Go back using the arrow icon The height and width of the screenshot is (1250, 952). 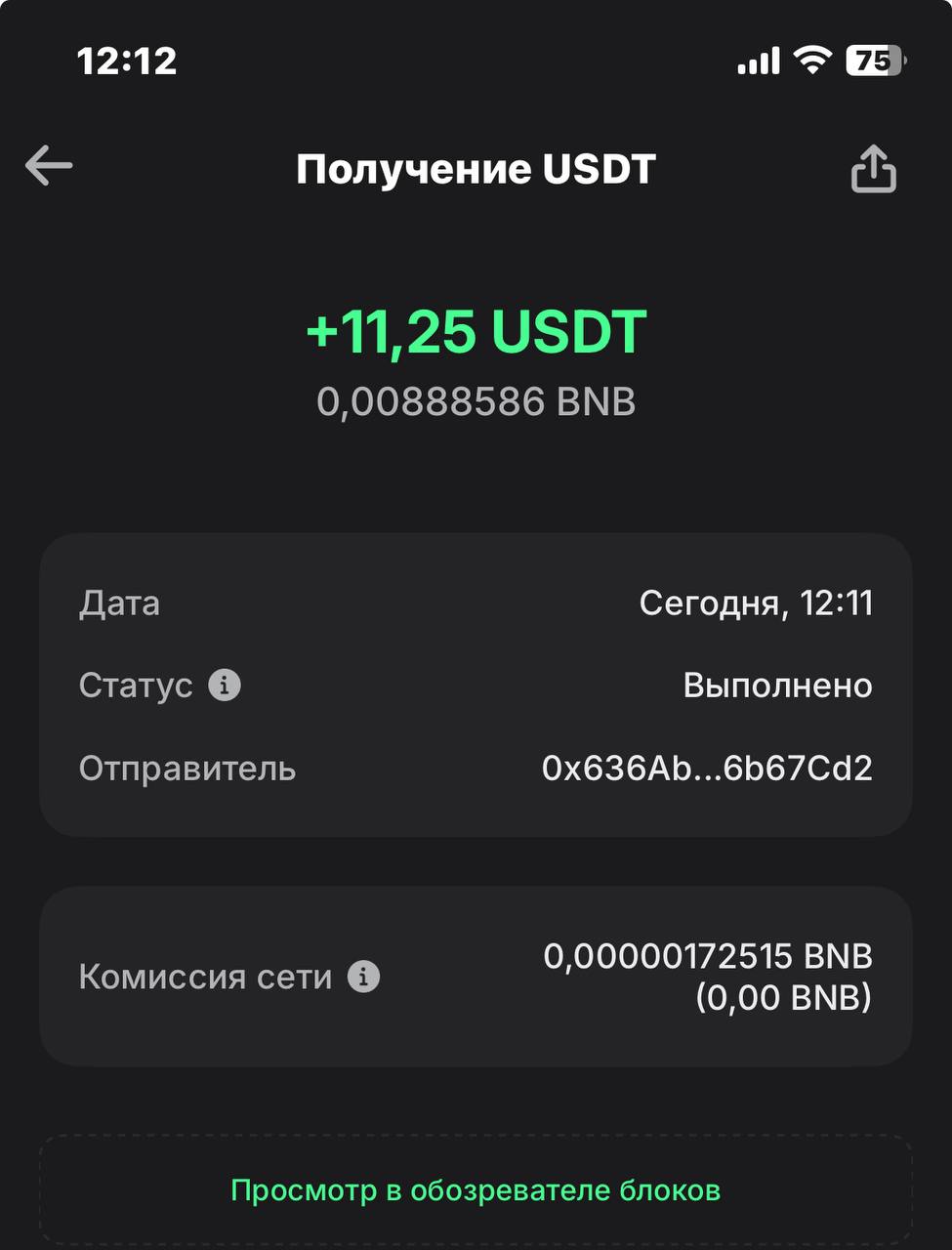pos(49,166)
